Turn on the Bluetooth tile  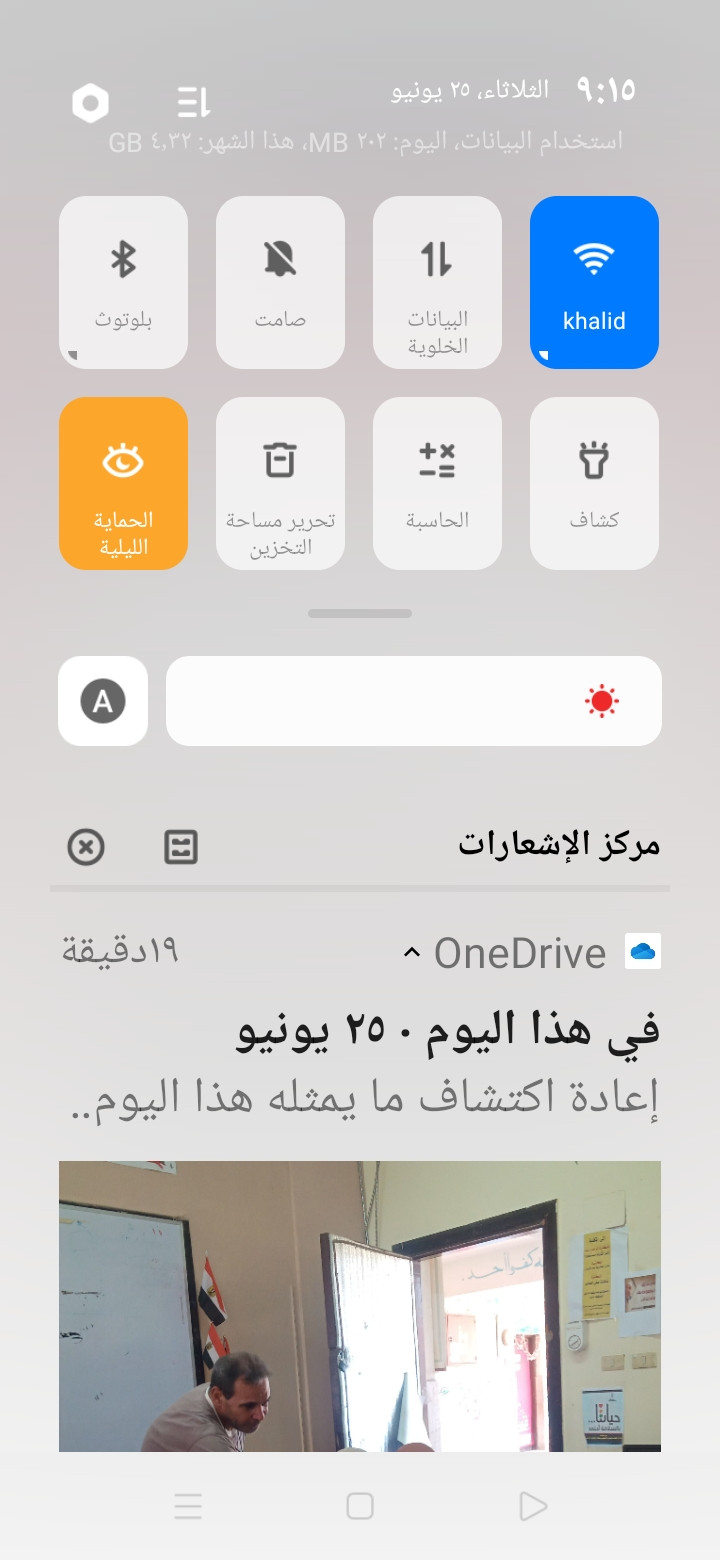(123, 282)
